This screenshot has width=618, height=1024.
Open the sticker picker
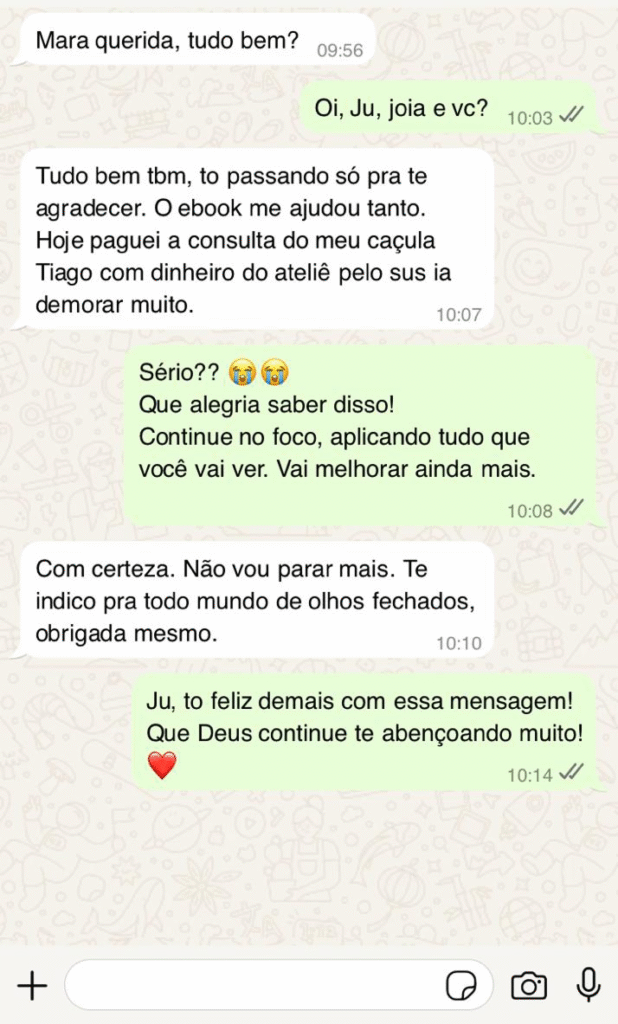461,986
